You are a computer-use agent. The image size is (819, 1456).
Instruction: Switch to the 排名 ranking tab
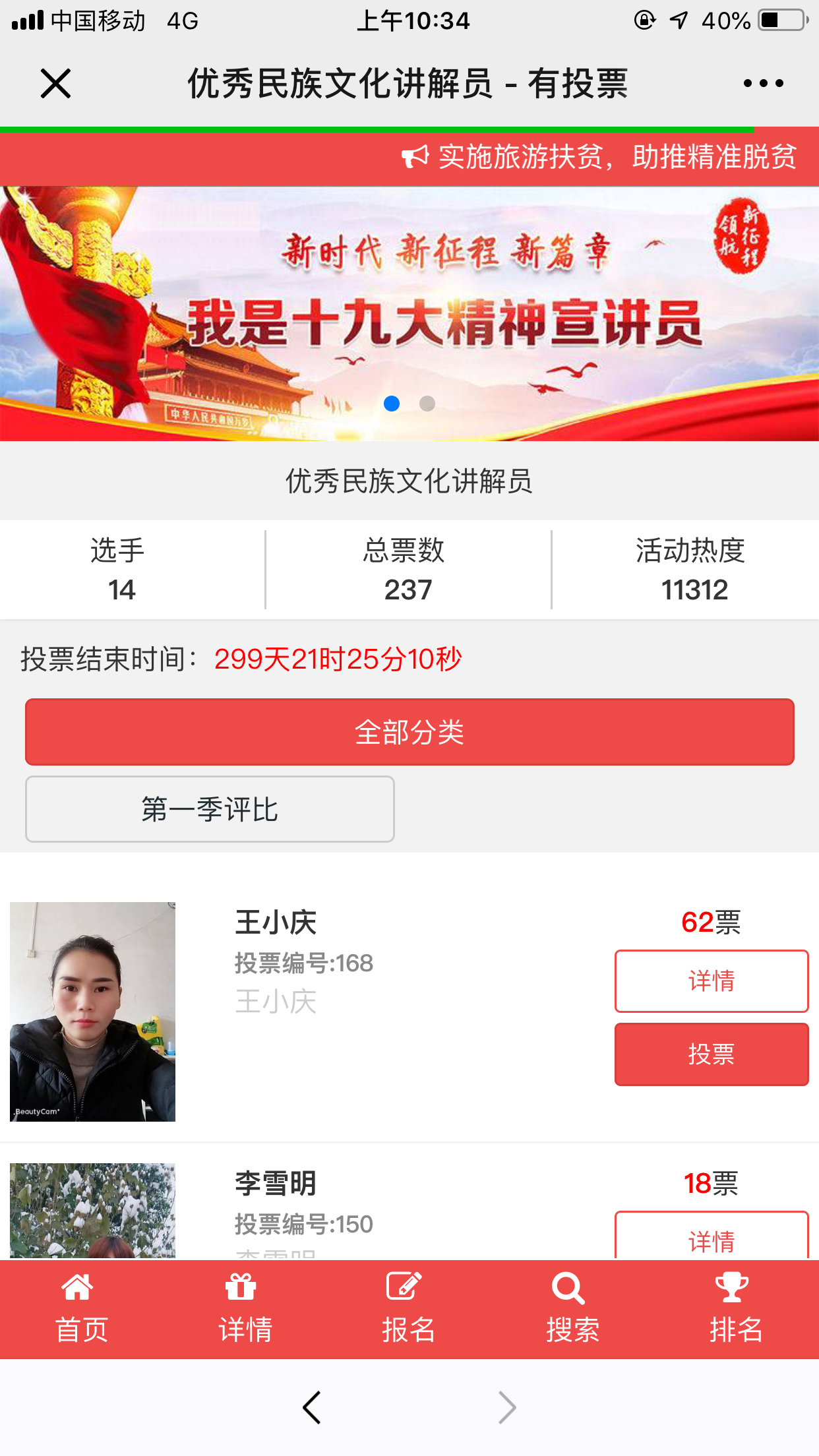pos(735,1309)
